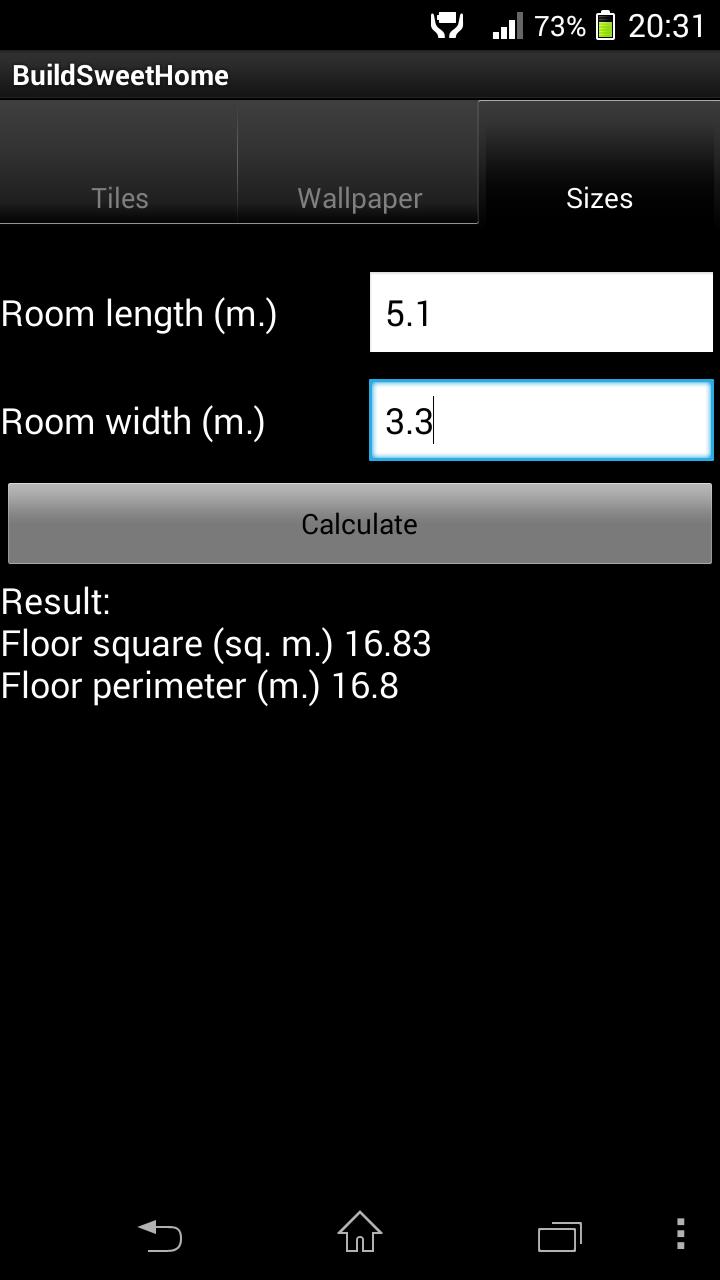
Task: Tap the Calculate button
Action: pos(360,524)
